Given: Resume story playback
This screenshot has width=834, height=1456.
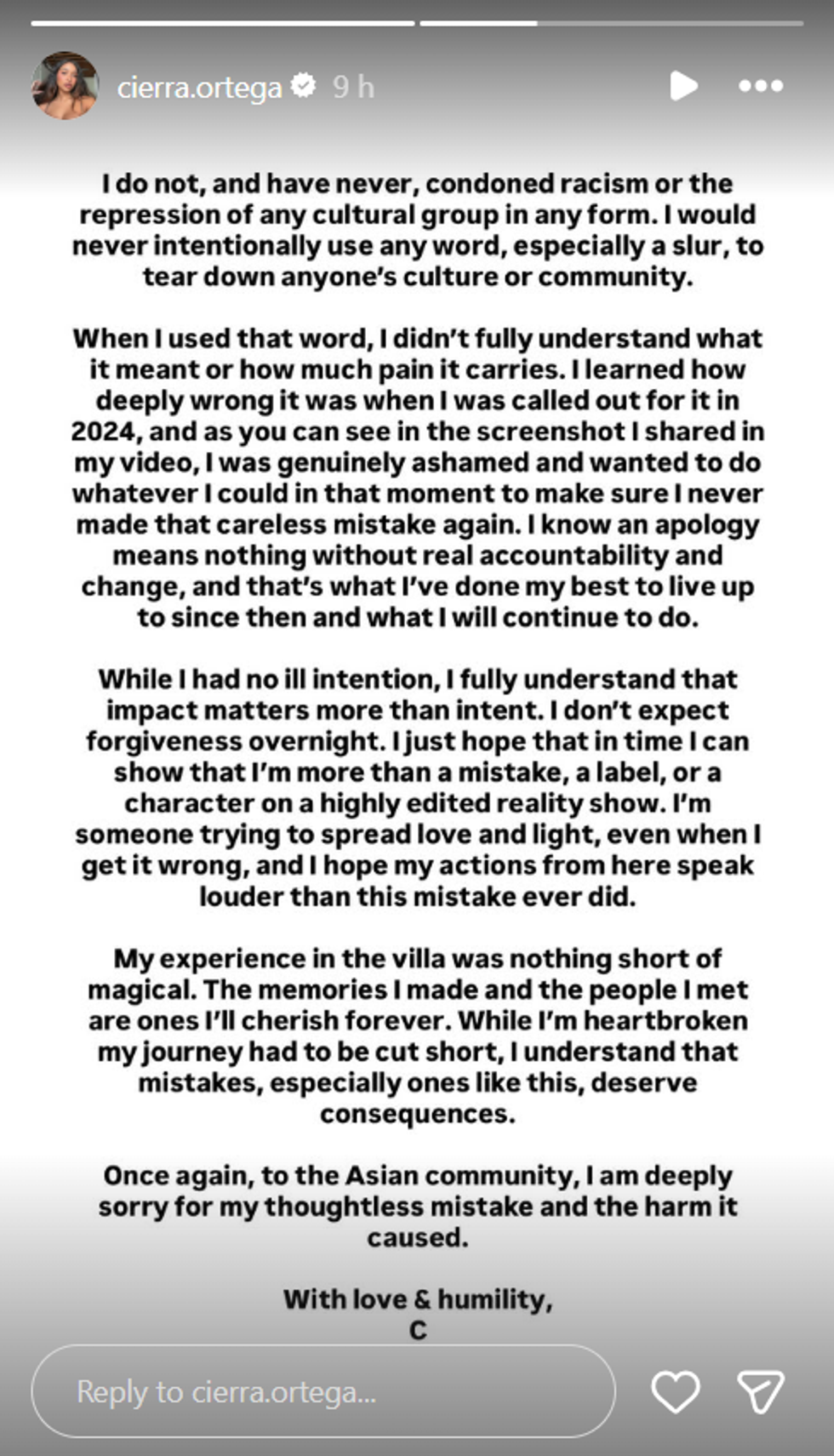Looking at the screenshot, I should coord(683,86).
